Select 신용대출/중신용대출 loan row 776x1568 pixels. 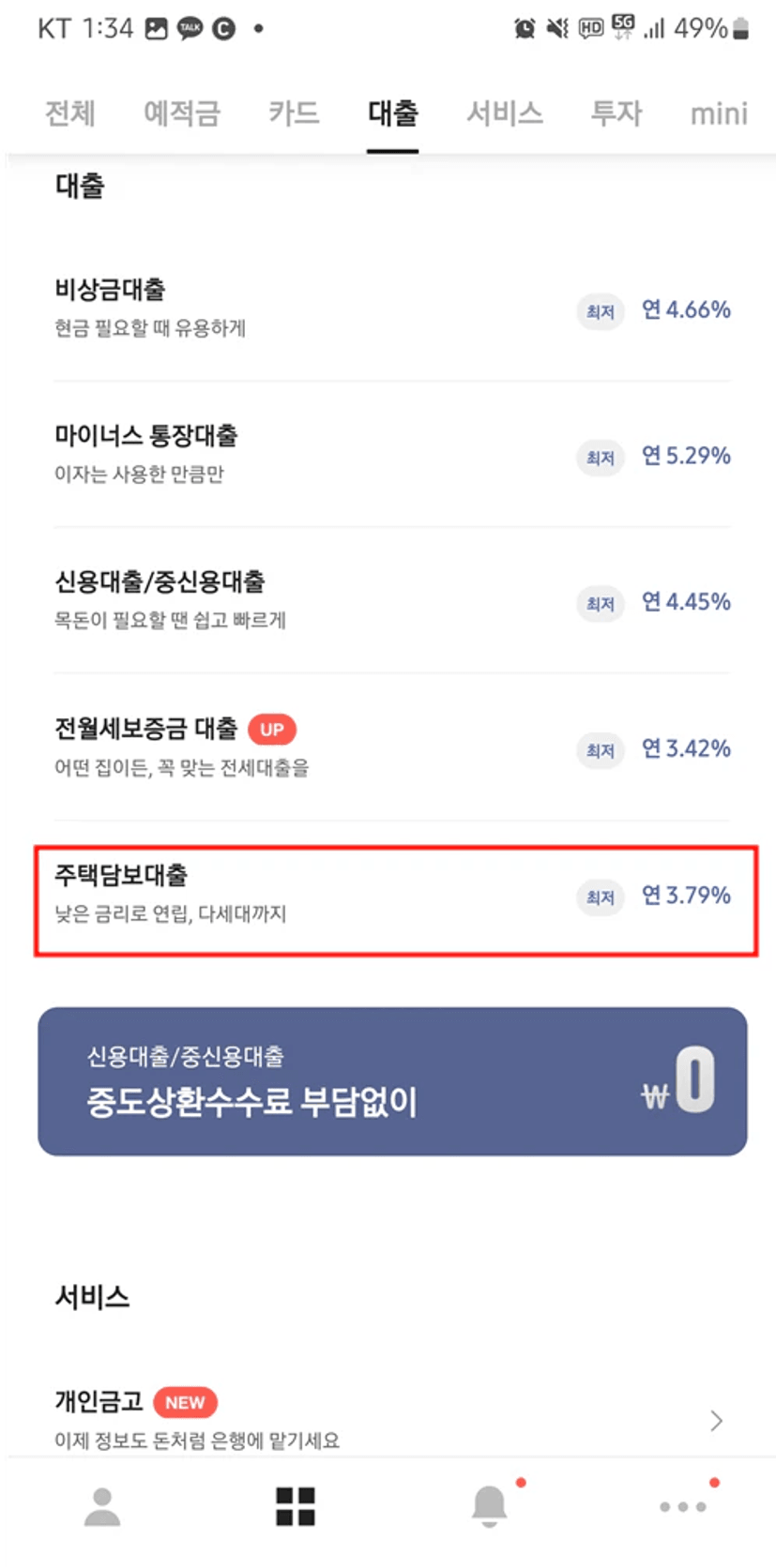[x=392, y=601]
